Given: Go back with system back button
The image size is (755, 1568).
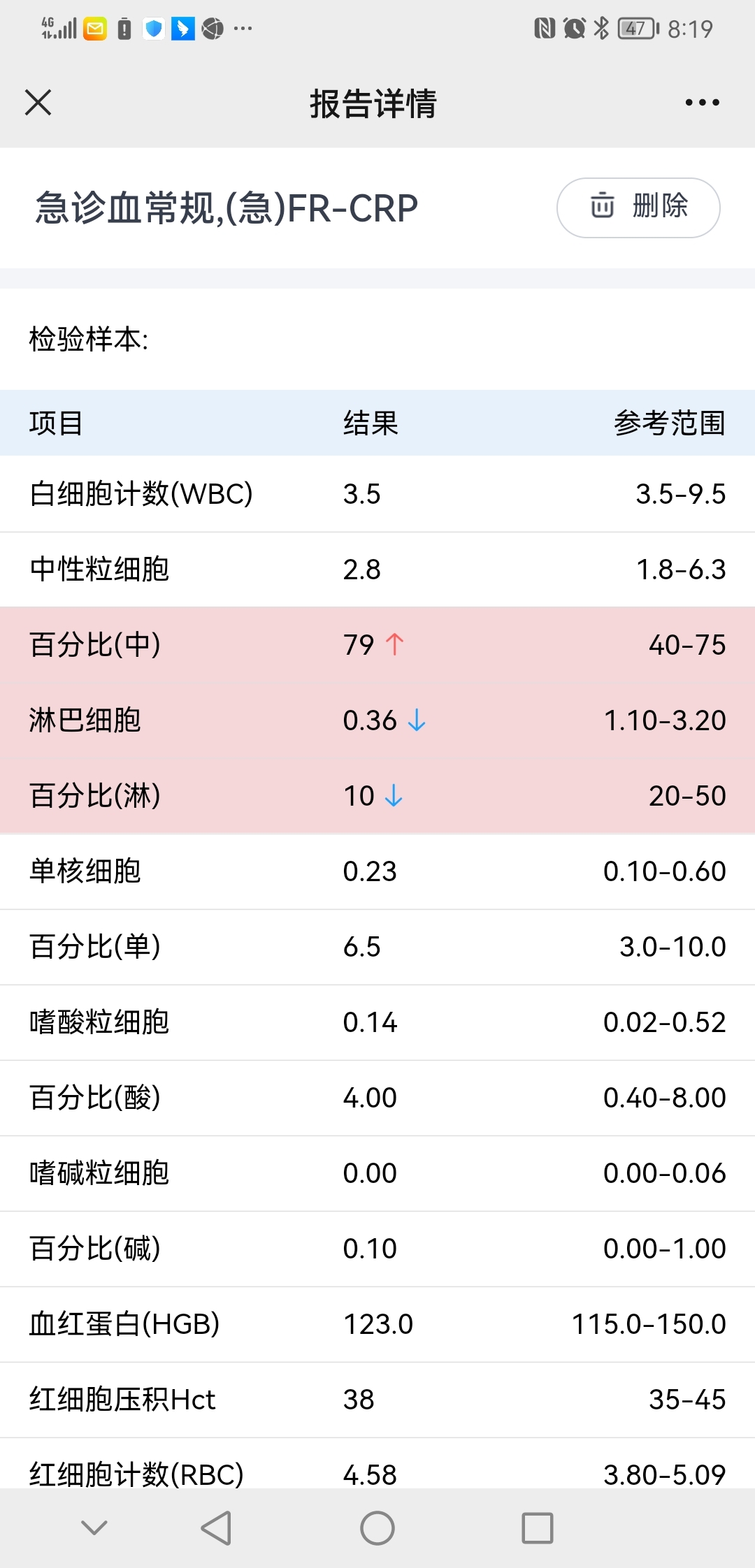Looking at the screenshot, I should (216, 1528).
